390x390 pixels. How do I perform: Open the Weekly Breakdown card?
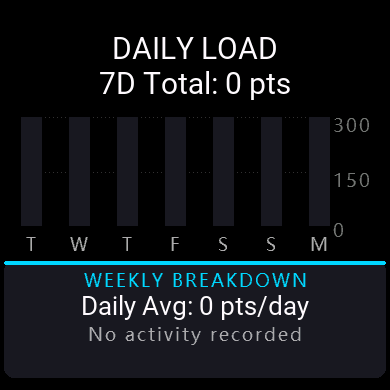coord(195,320)
